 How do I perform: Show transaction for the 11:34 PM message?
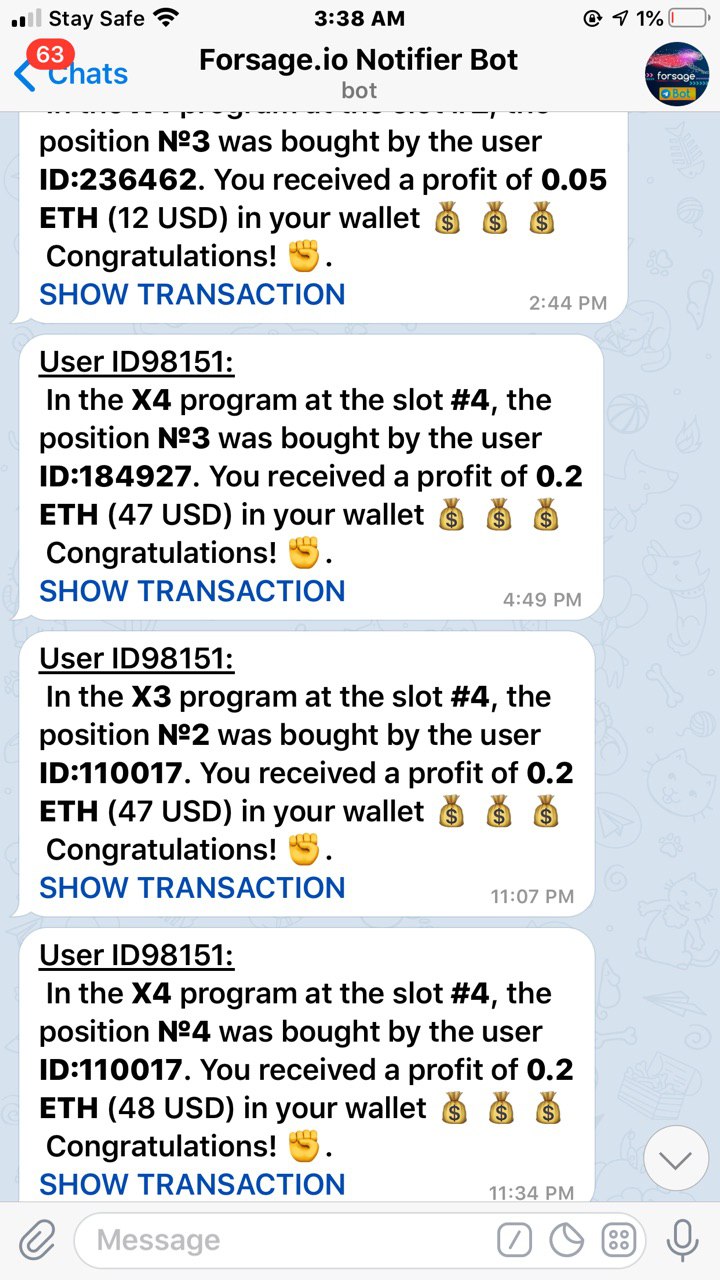pos(192,1184)
